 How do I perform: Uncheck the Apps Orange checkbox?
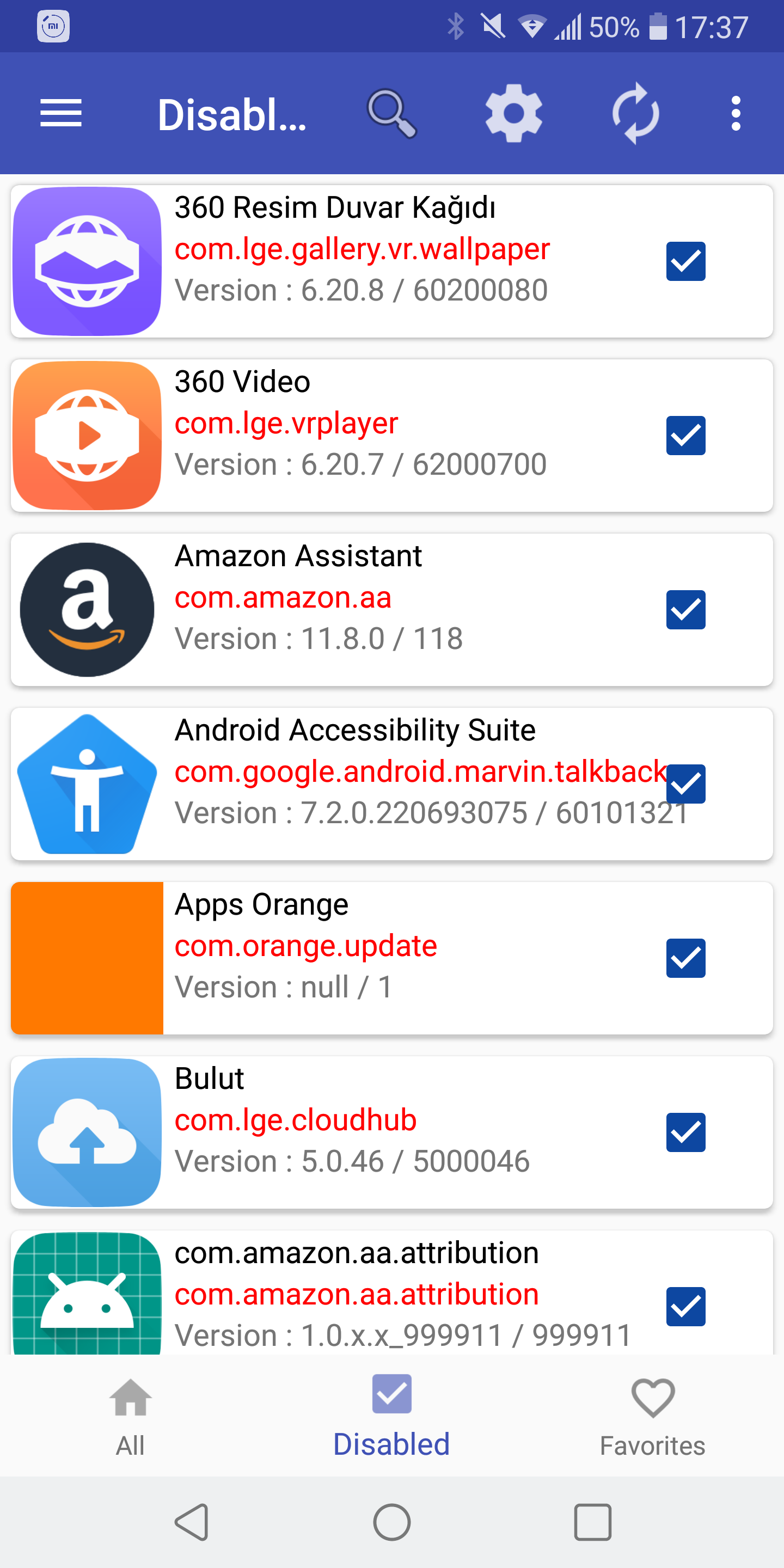[685, 958]
